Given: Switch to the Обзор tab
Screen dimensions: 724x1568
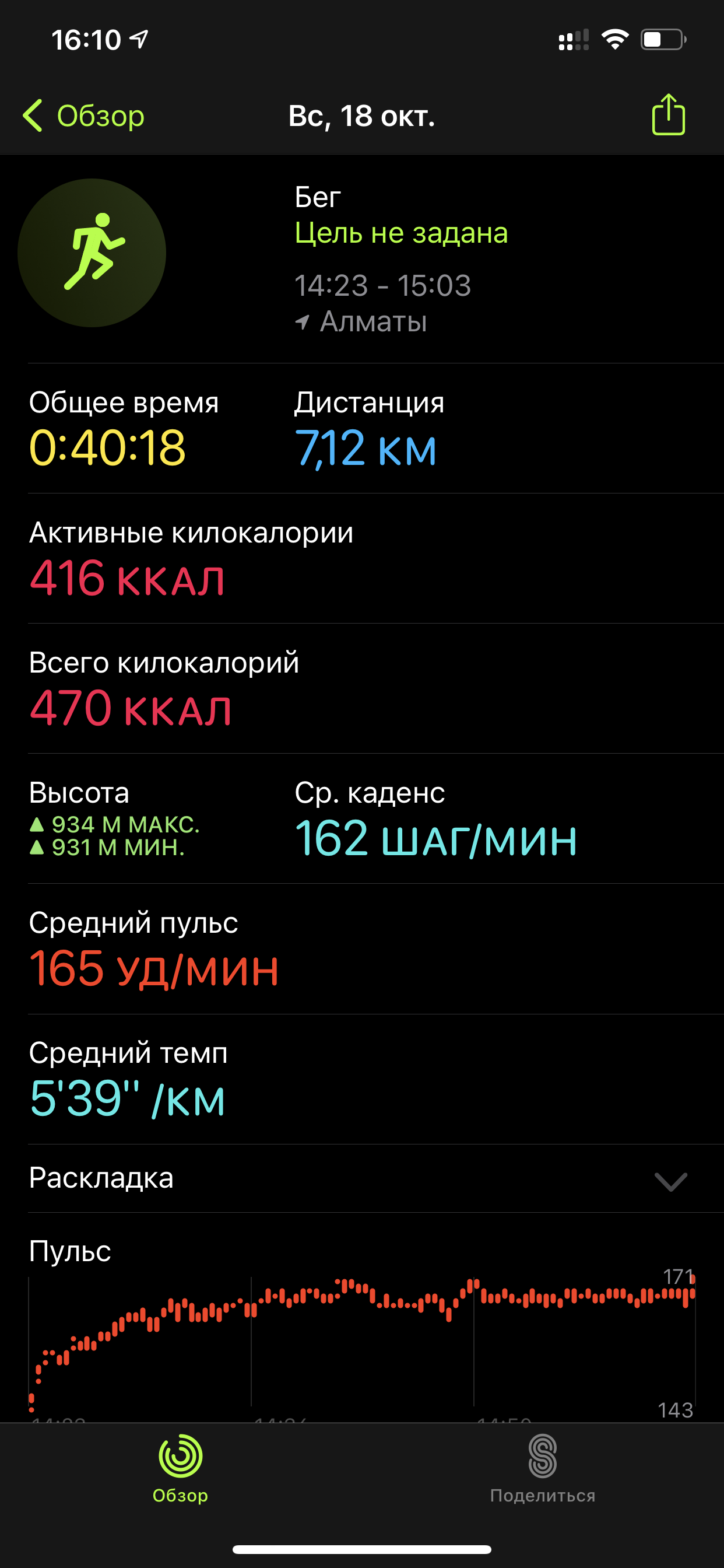Looking at the screenshot, I should coord(180,1468).
